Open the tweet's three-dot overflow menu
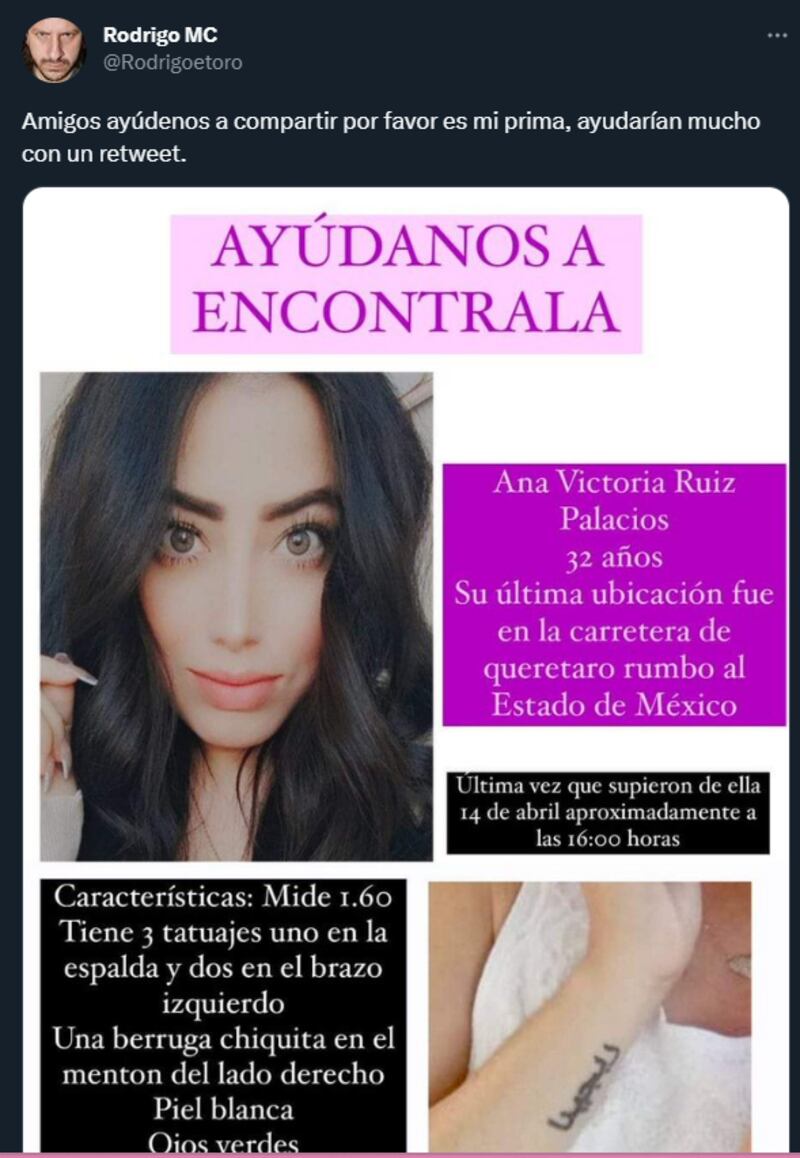The image size is (800, 1158). (x=776, y=35)
